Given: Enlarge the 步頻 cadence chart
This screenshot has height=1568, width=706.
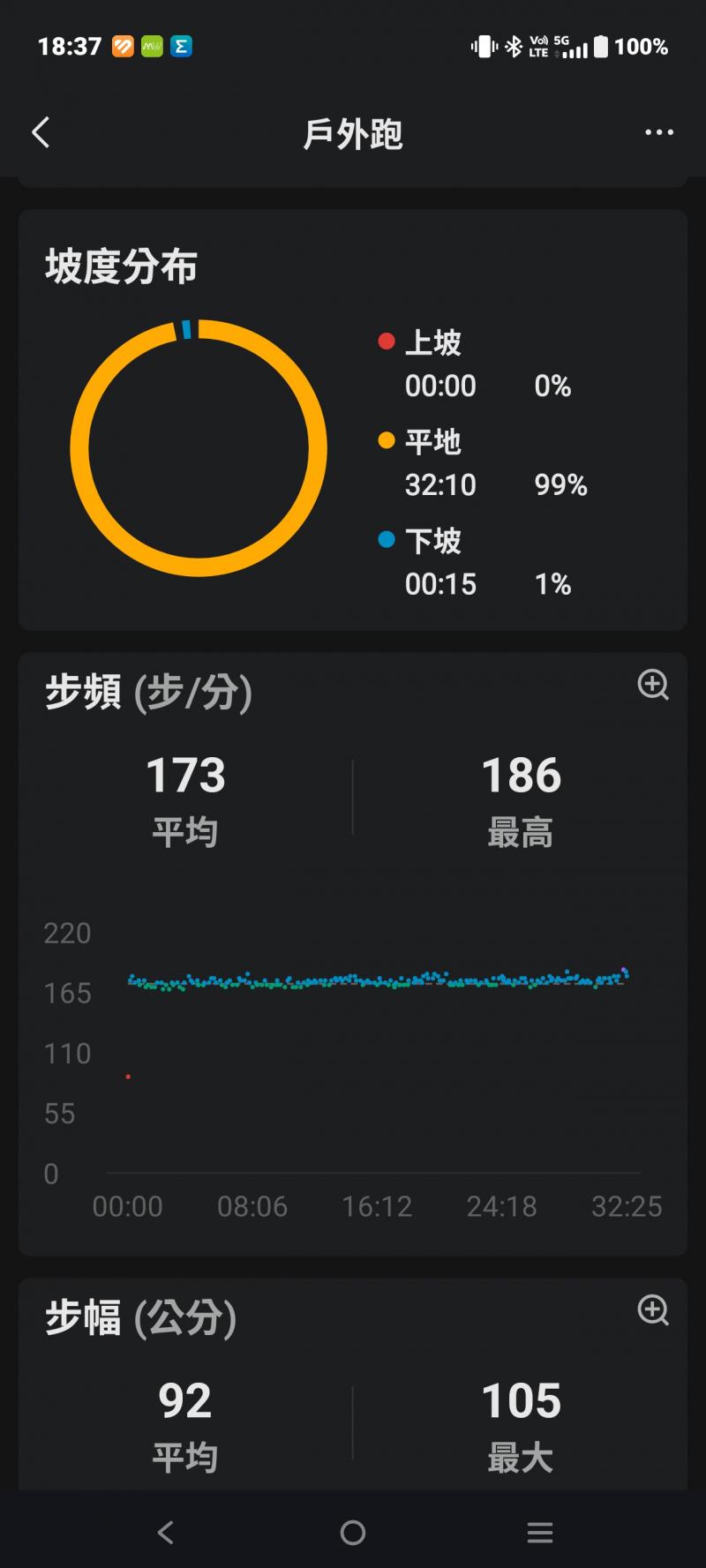Looking at the screenshot, I should click(653, 685).
